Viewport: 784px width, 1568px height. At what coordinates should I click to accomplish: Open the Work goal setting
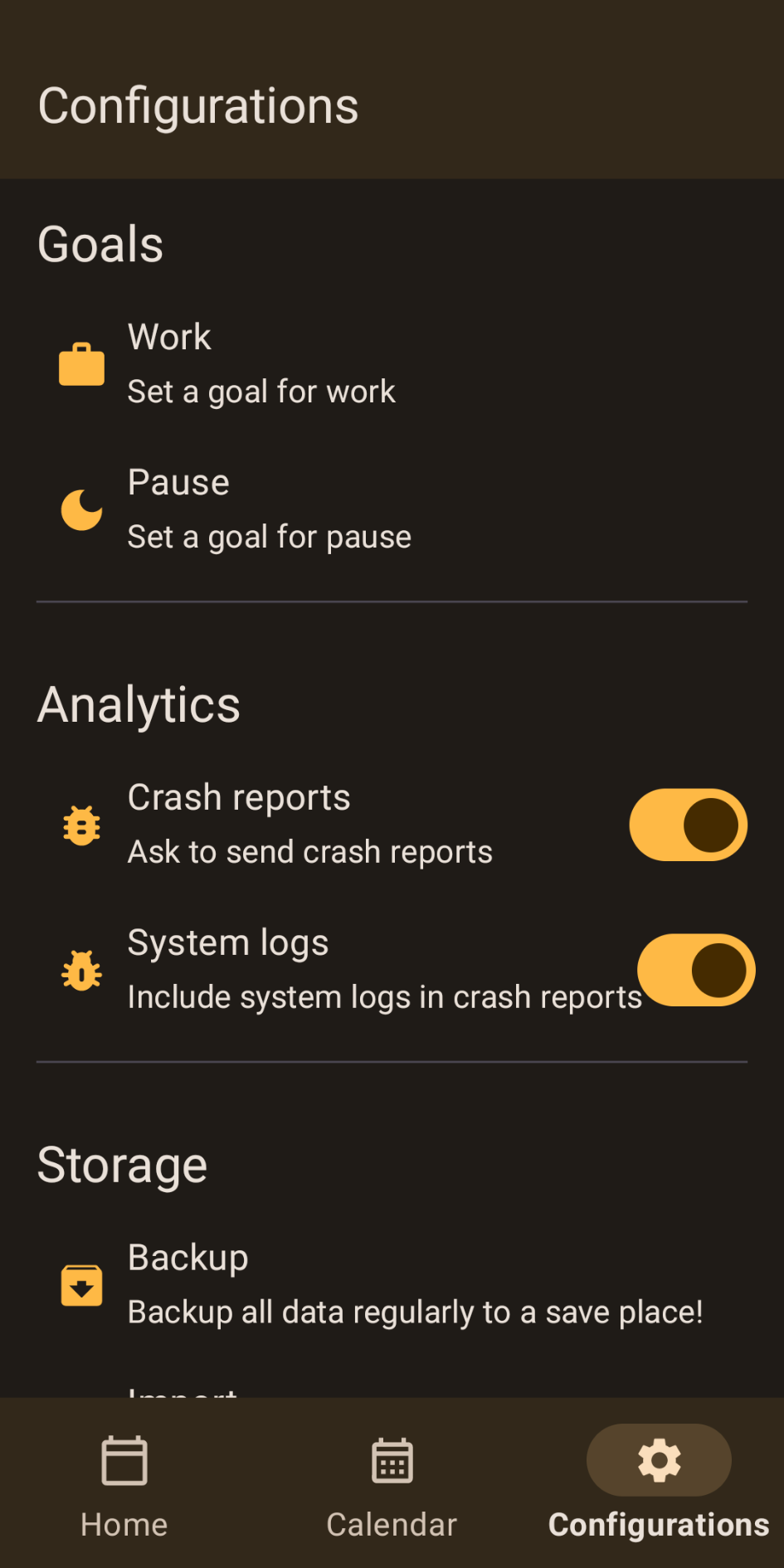click(x=261, y=363)
